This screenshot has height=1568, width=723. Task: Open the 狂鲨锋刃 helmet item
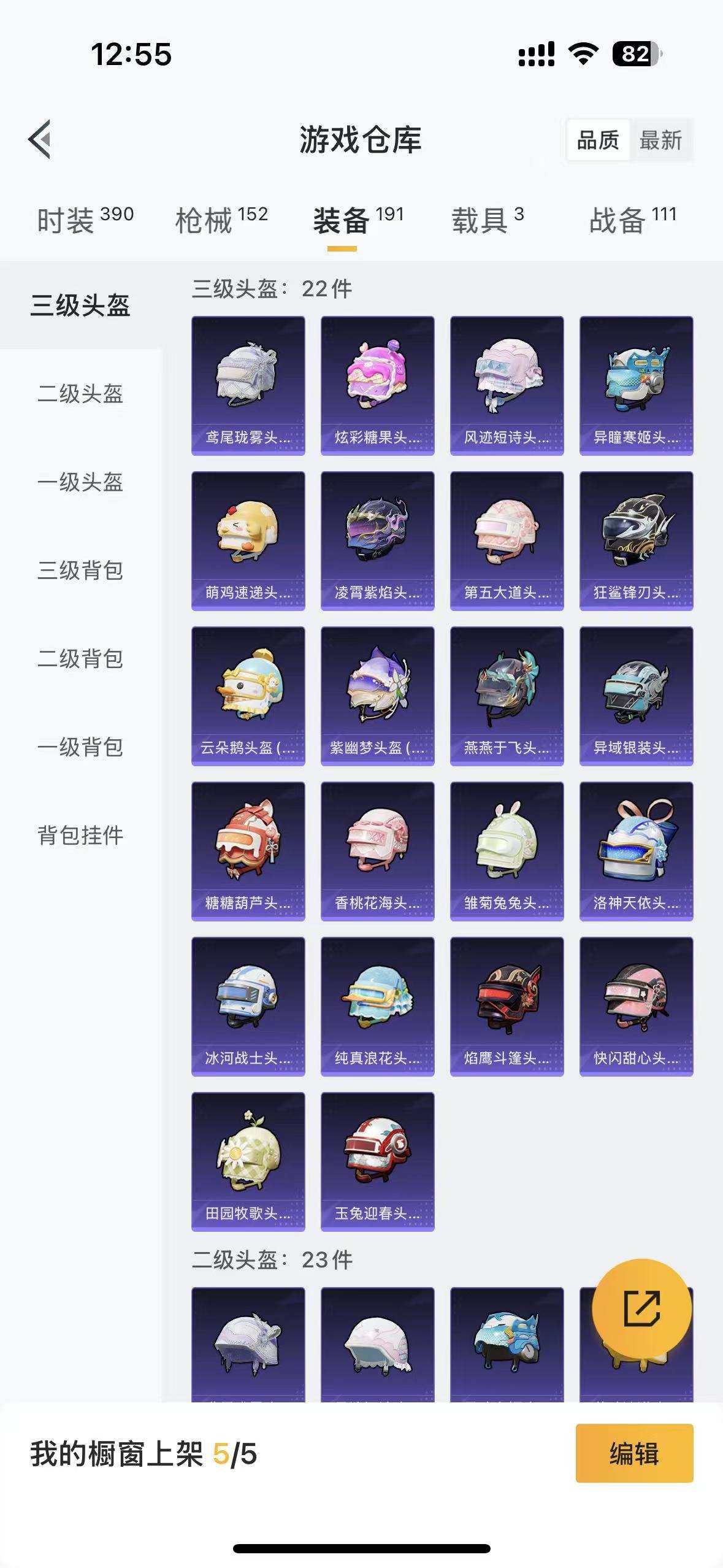636,540
